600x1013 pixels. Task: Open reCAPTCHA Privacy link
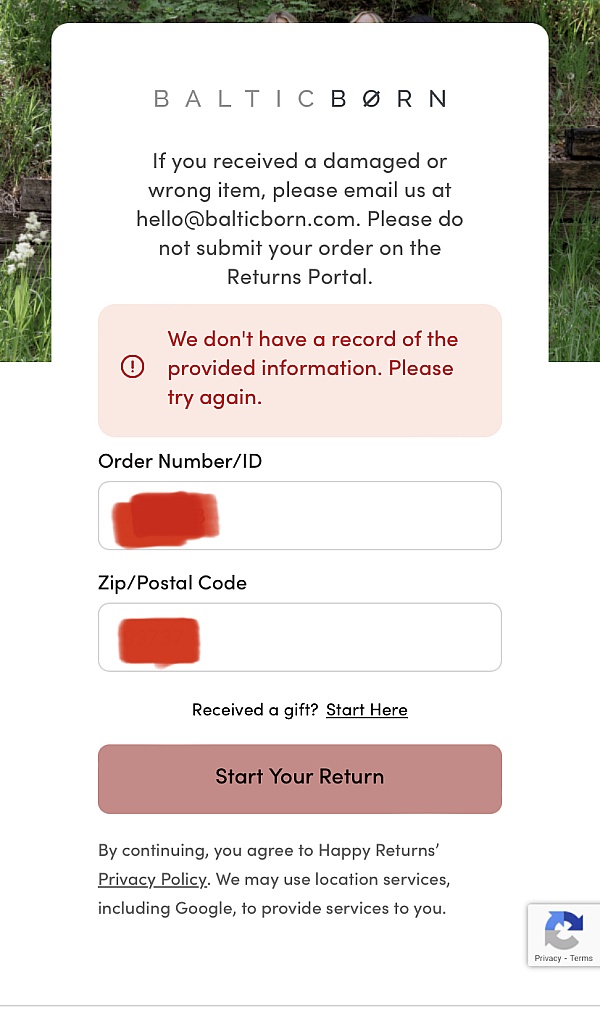547,958
